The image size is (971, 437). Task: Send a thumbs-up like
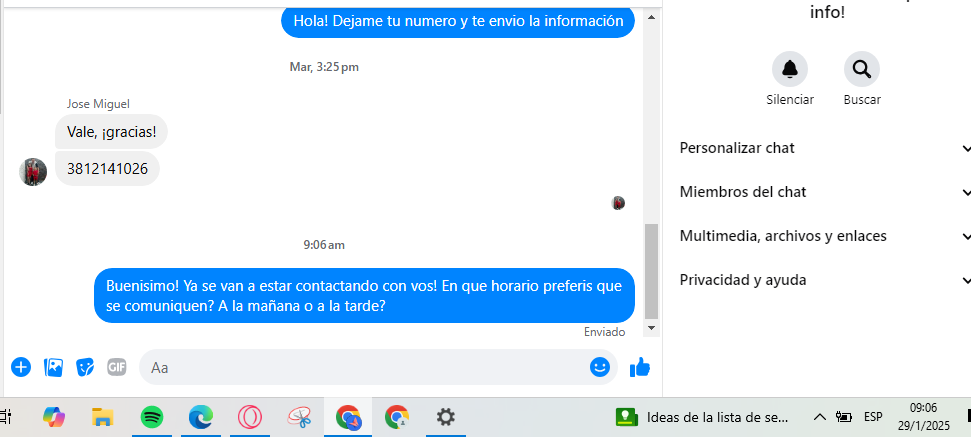pos(640,367)
